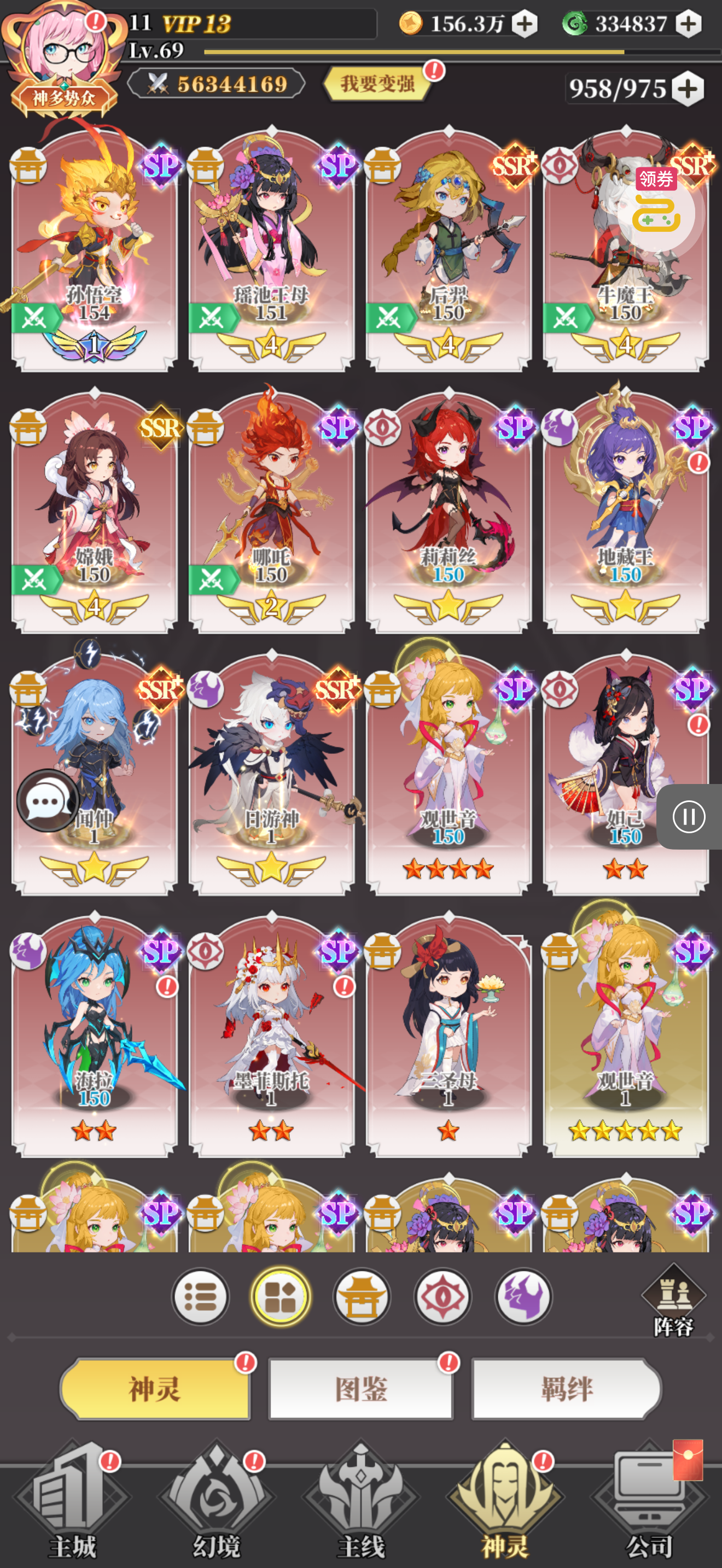Screen dimensions: 722x1568
Task: Select the 嫦娥 hero card
Action: click(95, 511)
